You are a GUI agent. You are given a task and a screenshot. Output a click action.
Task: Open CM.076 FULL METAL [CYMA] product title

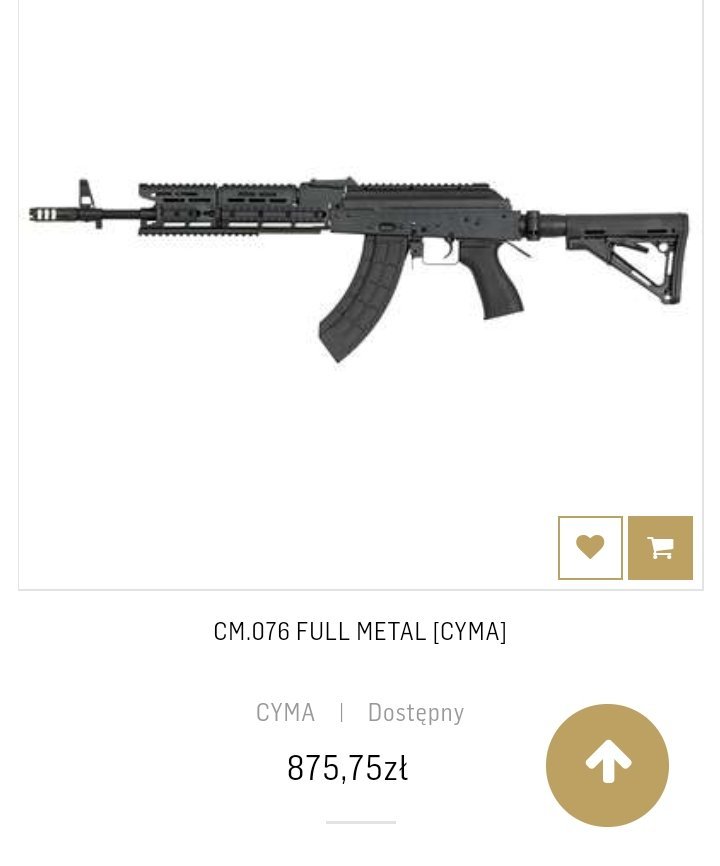coord(360,632)
